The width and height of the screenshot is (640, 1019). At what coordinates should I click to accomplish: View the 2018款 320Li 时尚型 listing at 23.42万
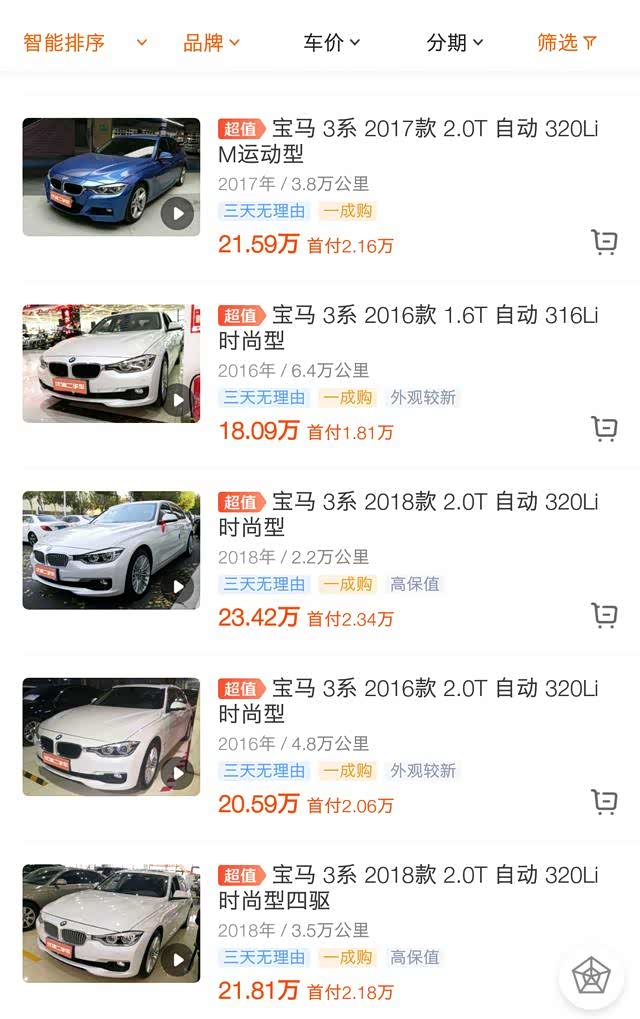pyautogui.click(x=408, y=513)
